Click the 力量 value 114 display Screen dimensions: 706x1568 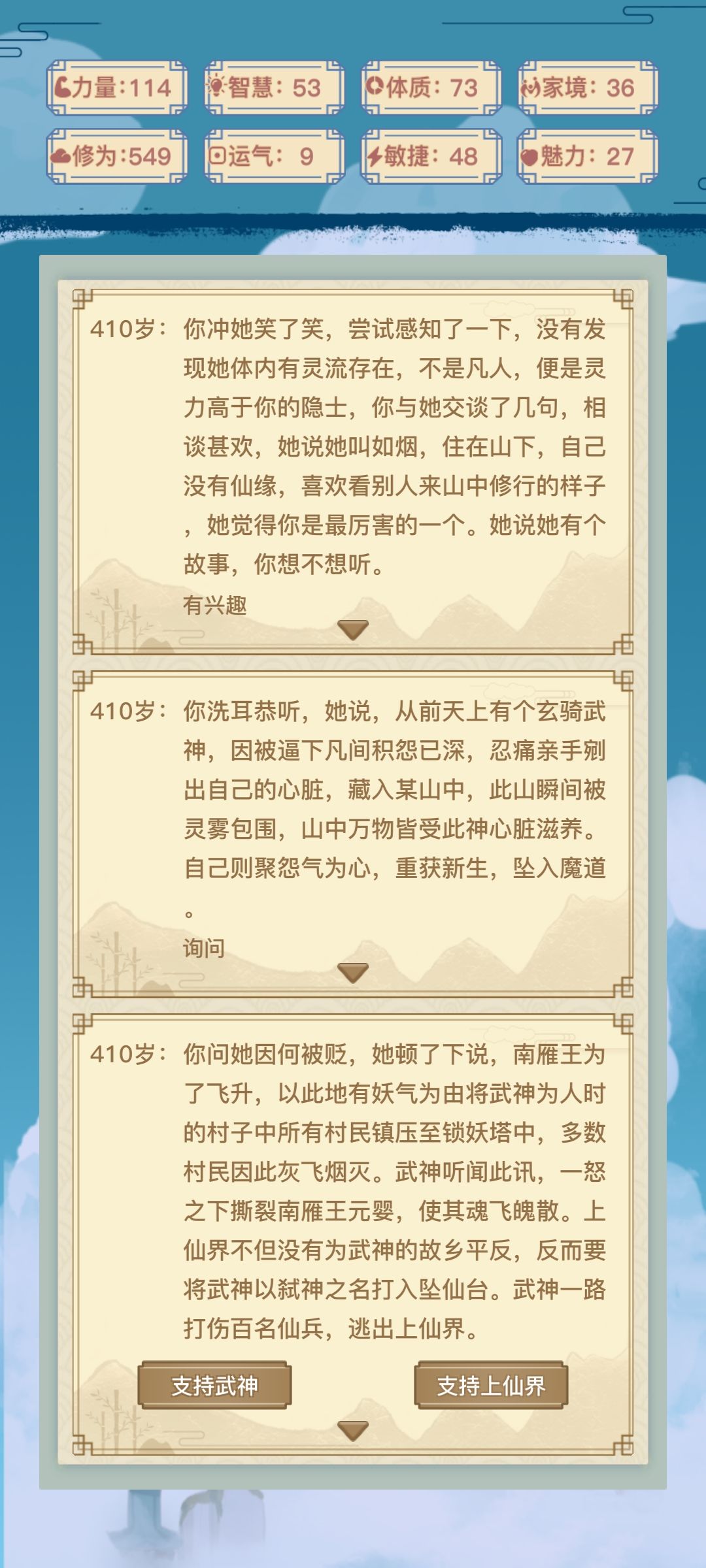pyautogui.click(x=152, y=85)
